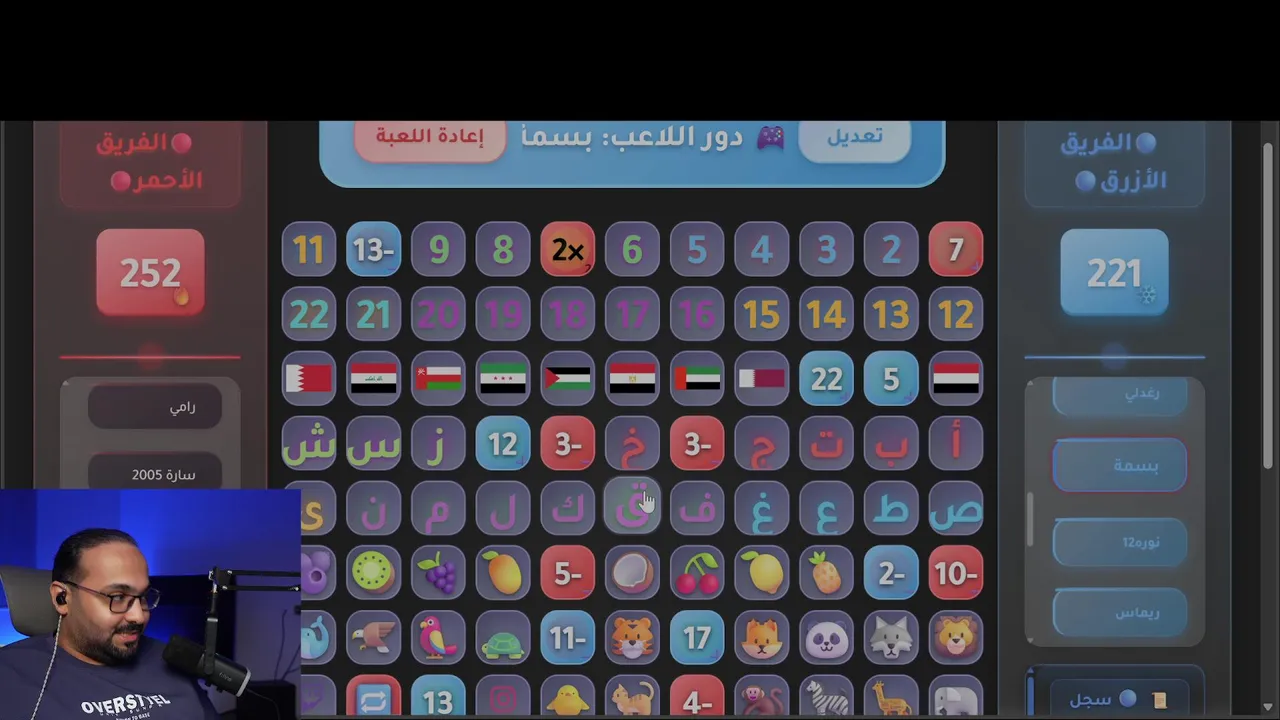Choose the red 10- penalty tile
The width and height of the screenshot is (1280, 720).
click(955, 574)
